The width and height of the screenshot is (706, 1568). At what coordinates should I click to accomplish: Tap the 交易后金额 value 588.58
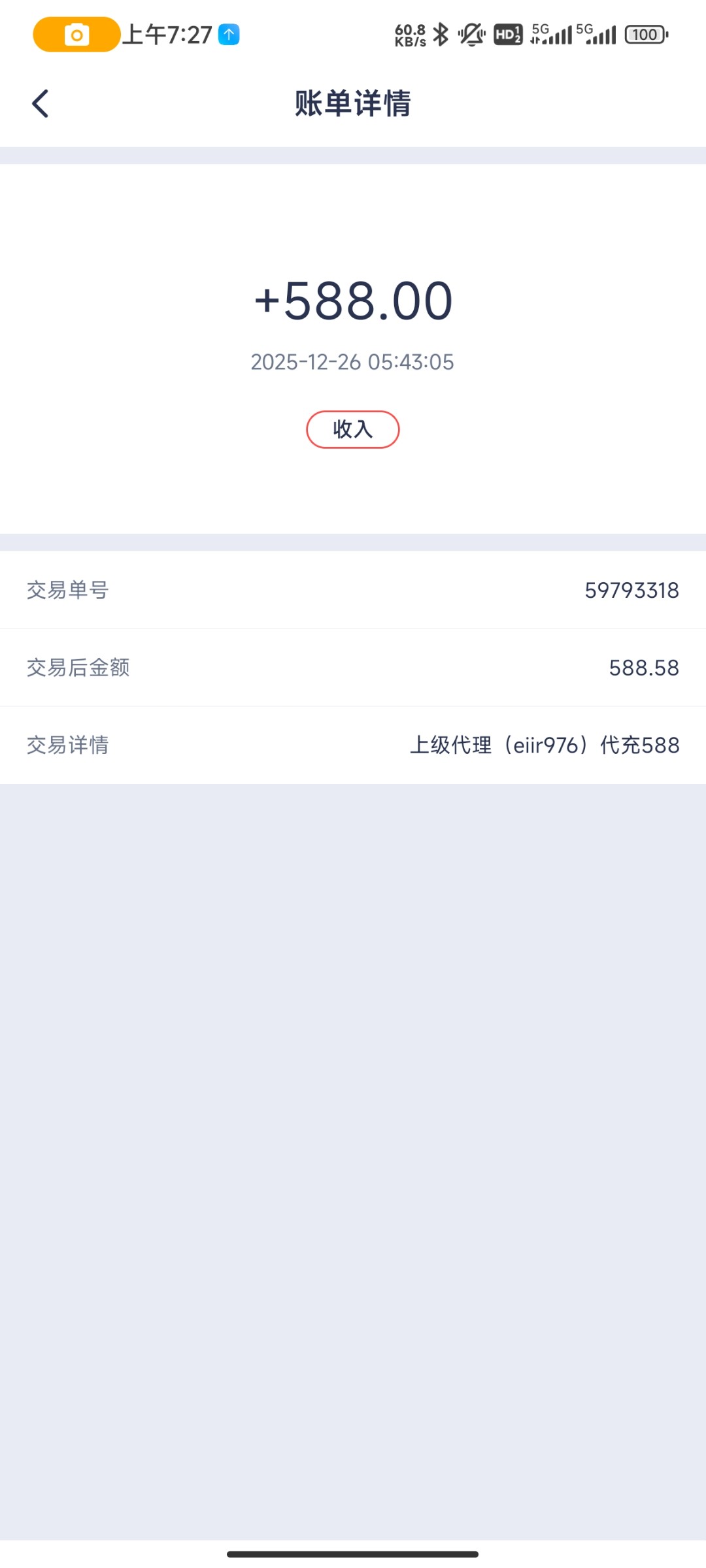coord(645,668)
